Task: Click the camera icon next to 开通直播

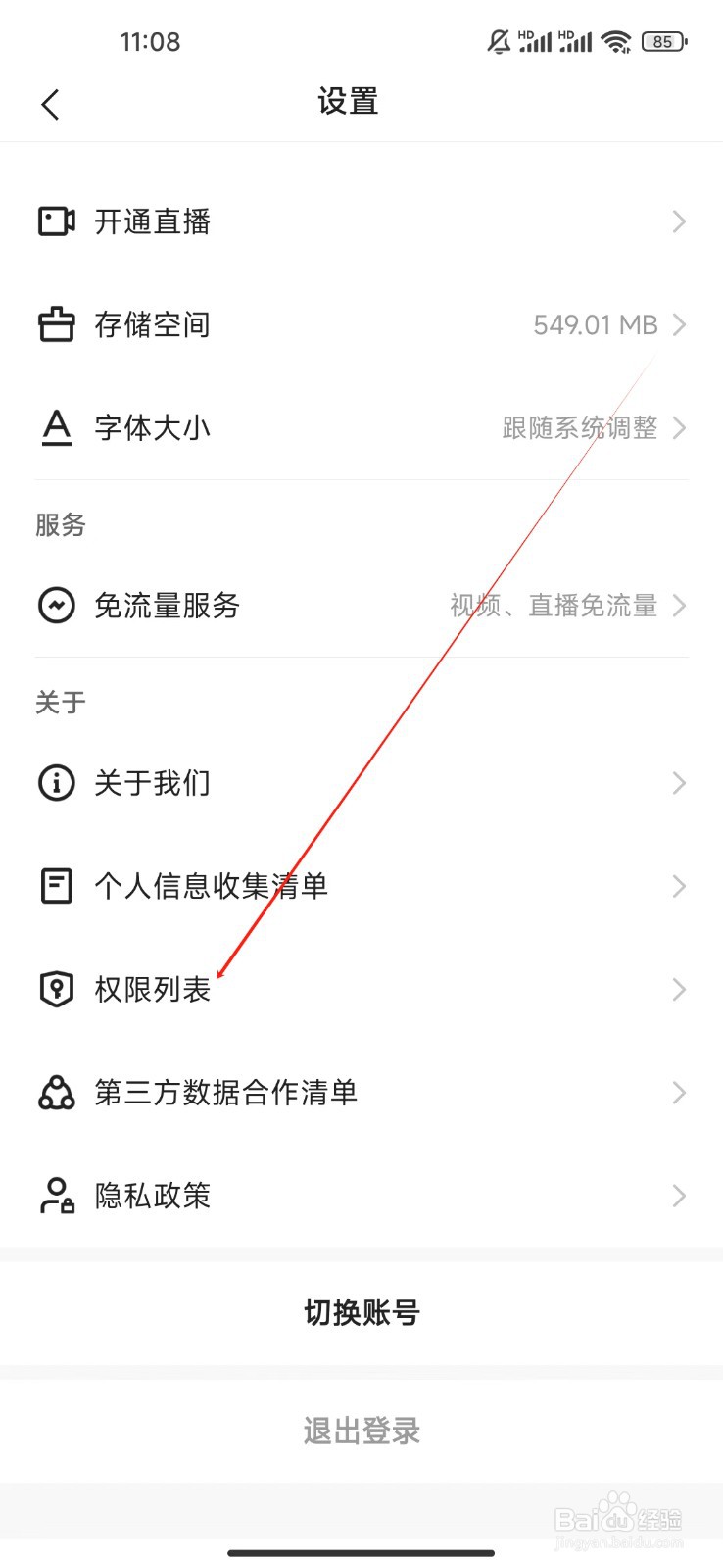Action: tap(56, 221)
